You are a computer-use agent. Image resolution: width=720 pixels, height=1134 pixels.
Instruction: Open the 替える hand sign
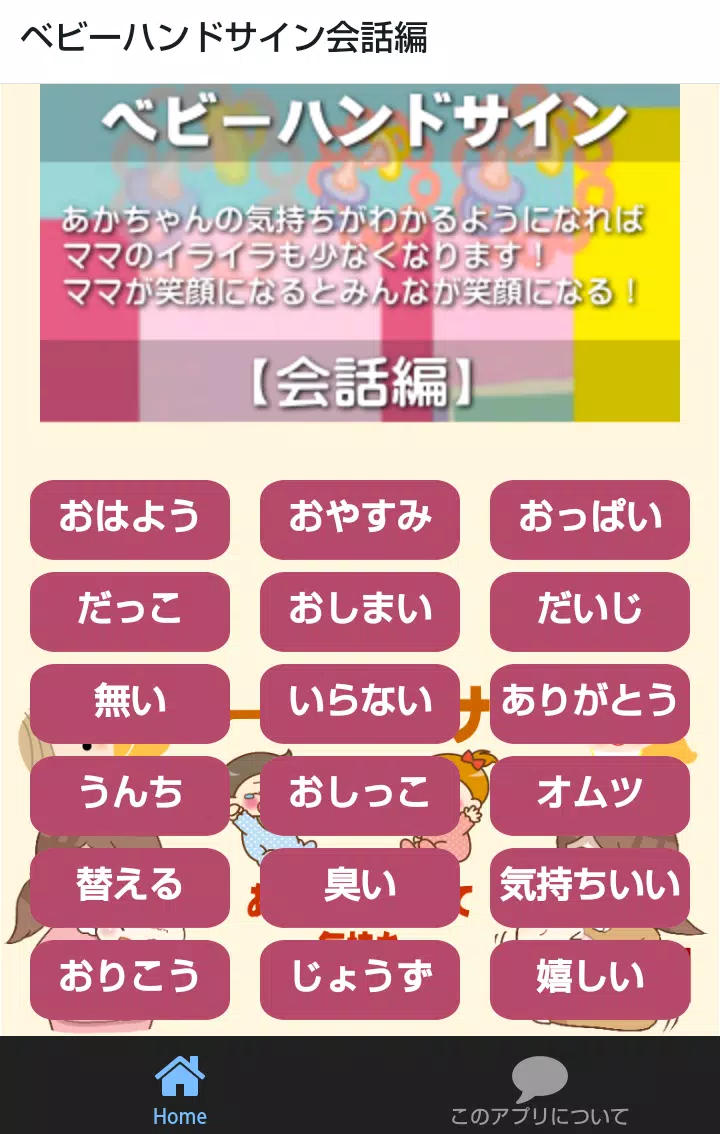pyautogui.click(x=130, y=887)
